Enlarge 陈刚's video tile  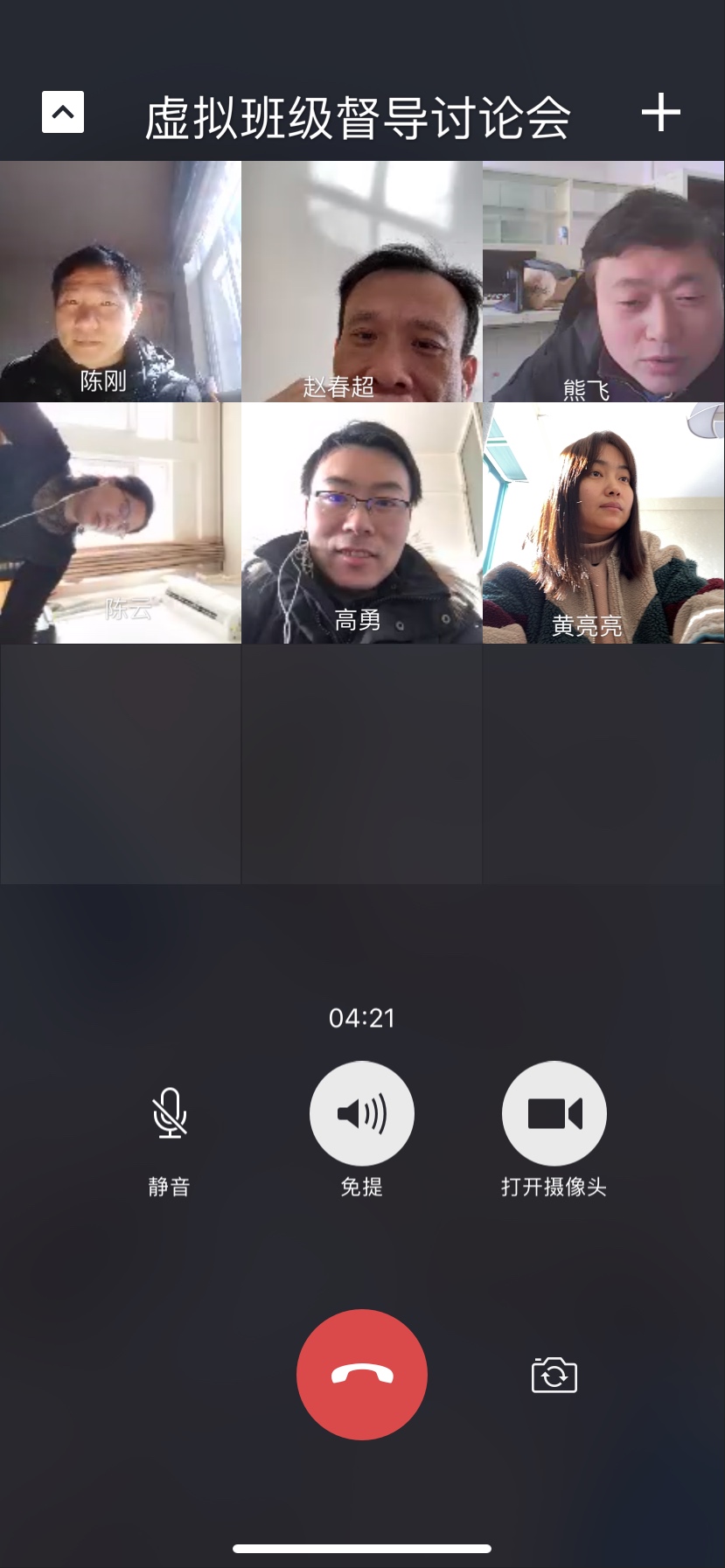point(121,282)
